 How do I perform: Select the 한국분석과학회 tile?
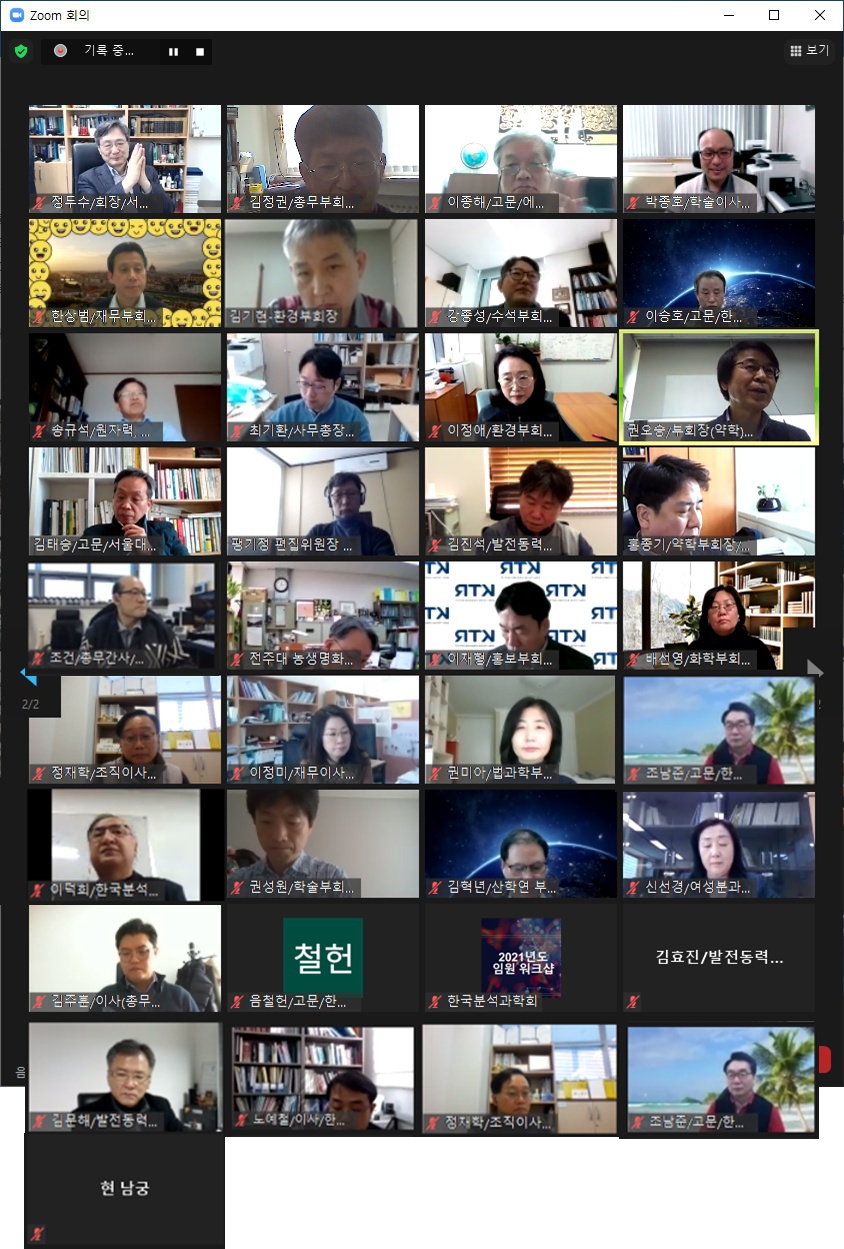point(520,958)
